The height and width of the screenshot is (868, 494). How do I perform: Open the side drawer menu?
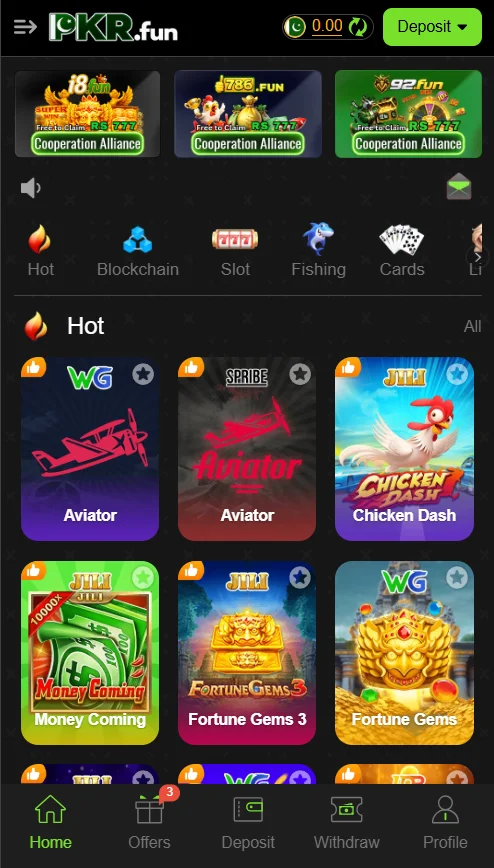(25, 27)
